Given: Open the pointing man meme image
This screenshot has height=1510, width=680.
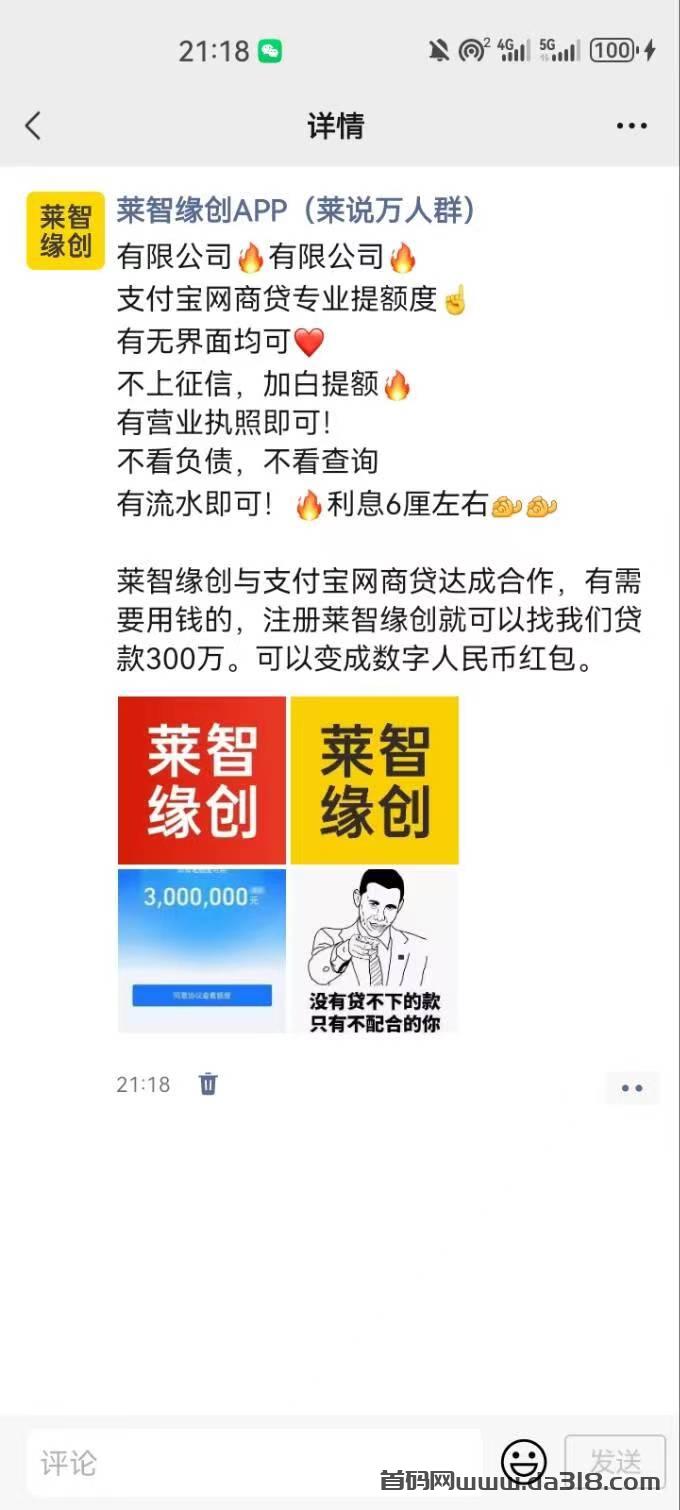Looking at the screenshot, I should click(375, 951).
